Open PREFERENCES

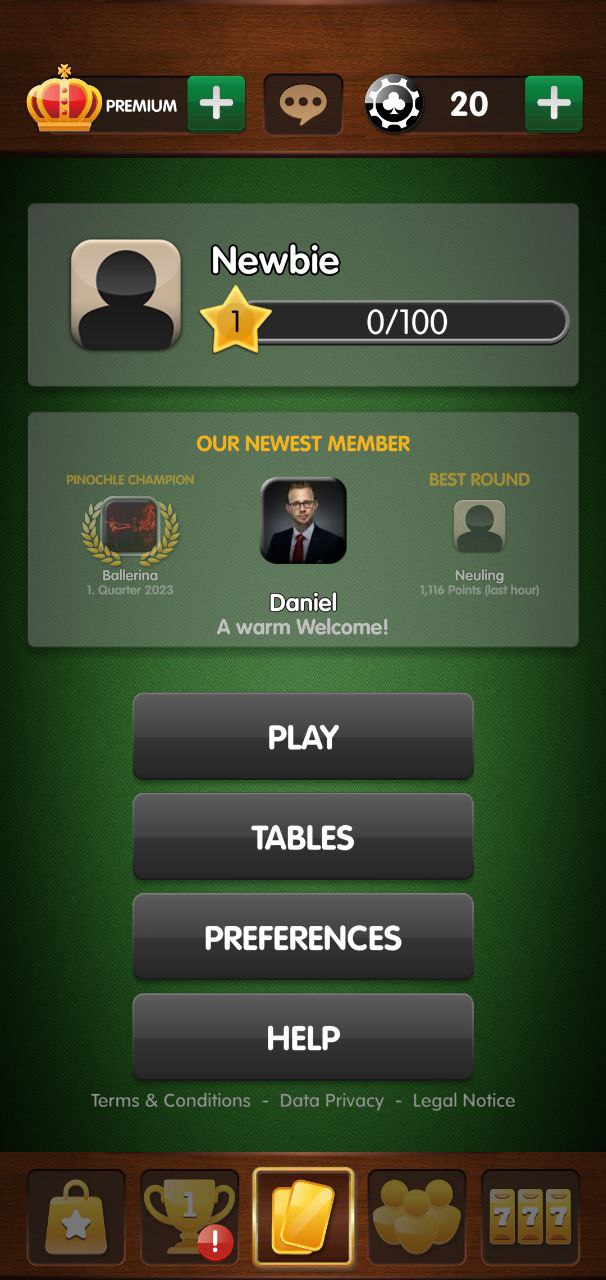303,937
